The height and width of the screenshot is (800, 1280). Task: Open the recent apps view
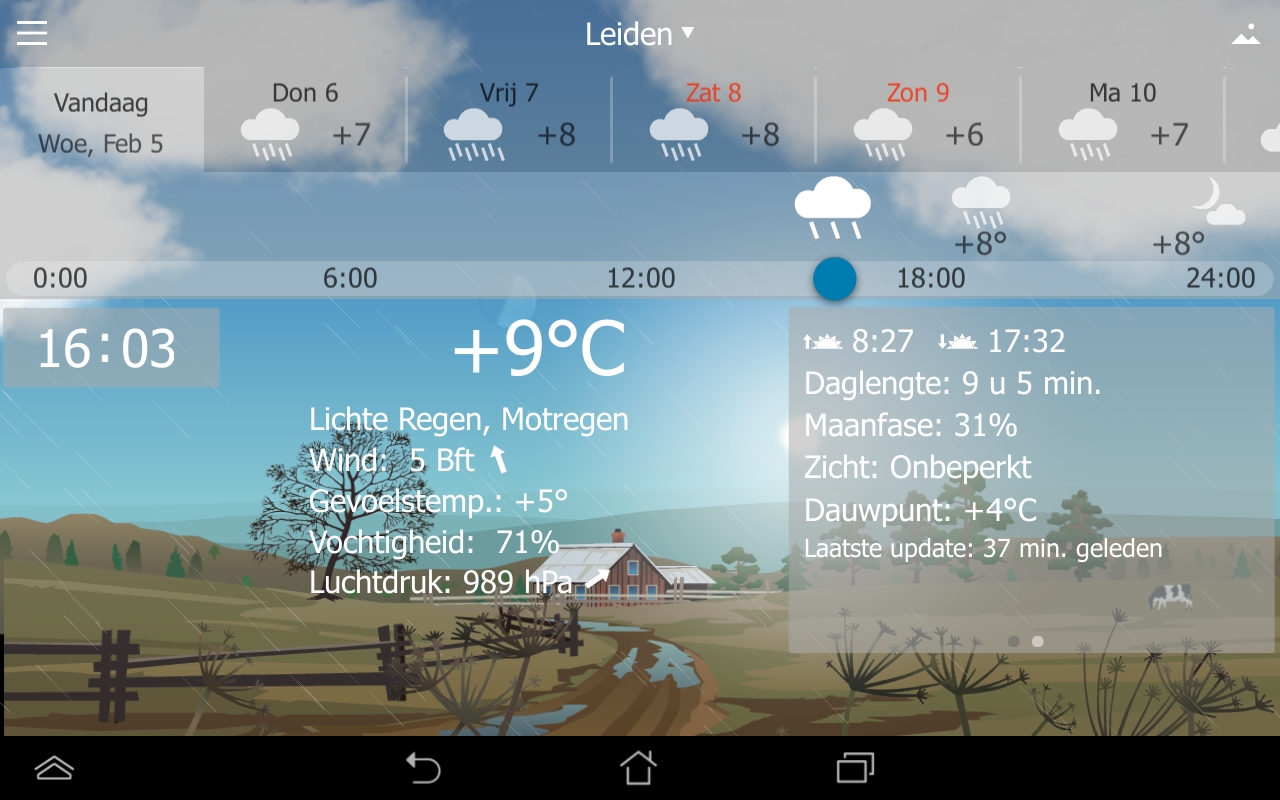pos(855,768)
